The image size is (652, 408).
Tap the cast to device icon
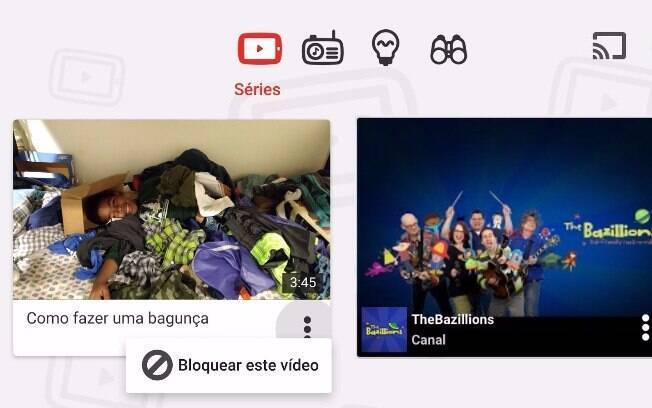[608, 46]
